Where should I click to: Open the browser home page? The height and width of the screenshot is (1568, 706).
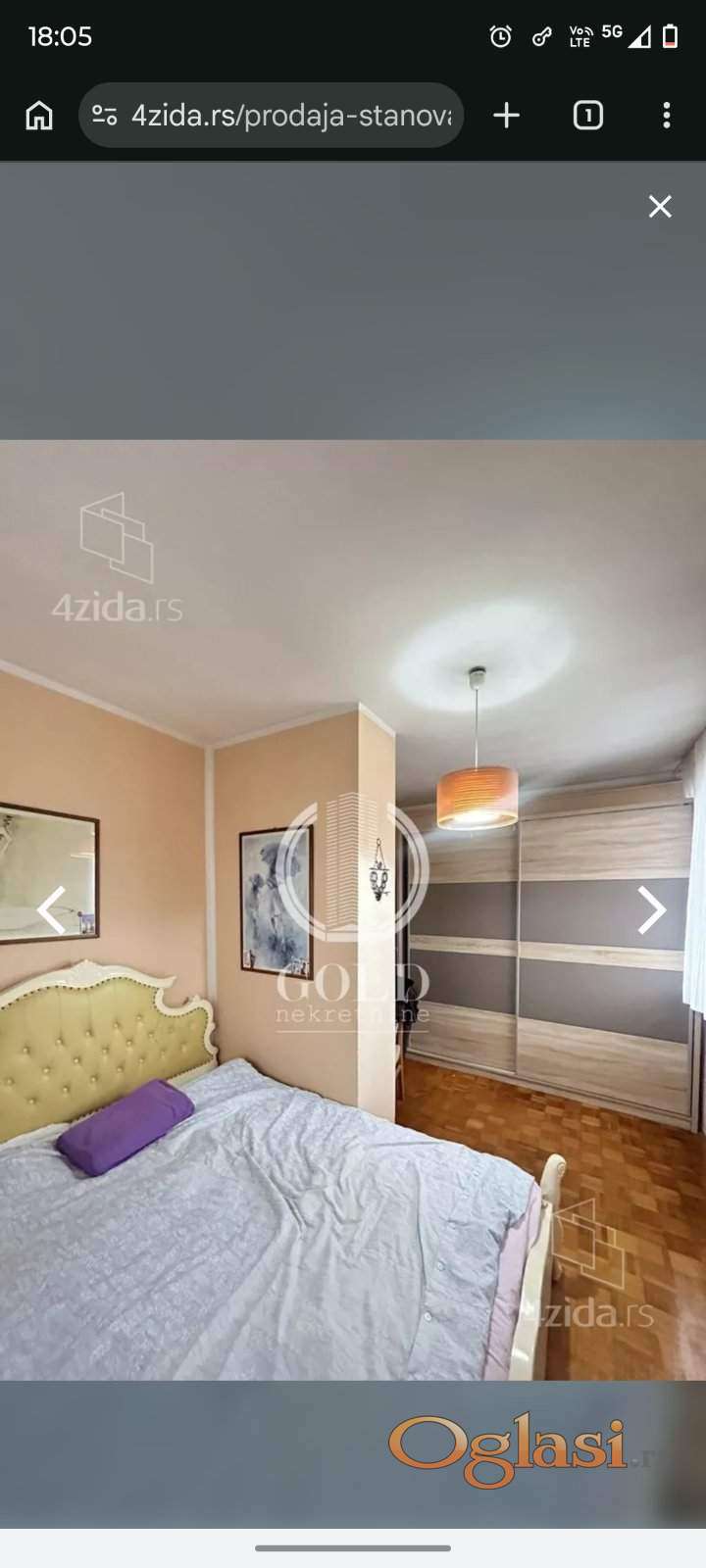pos(39,116)
